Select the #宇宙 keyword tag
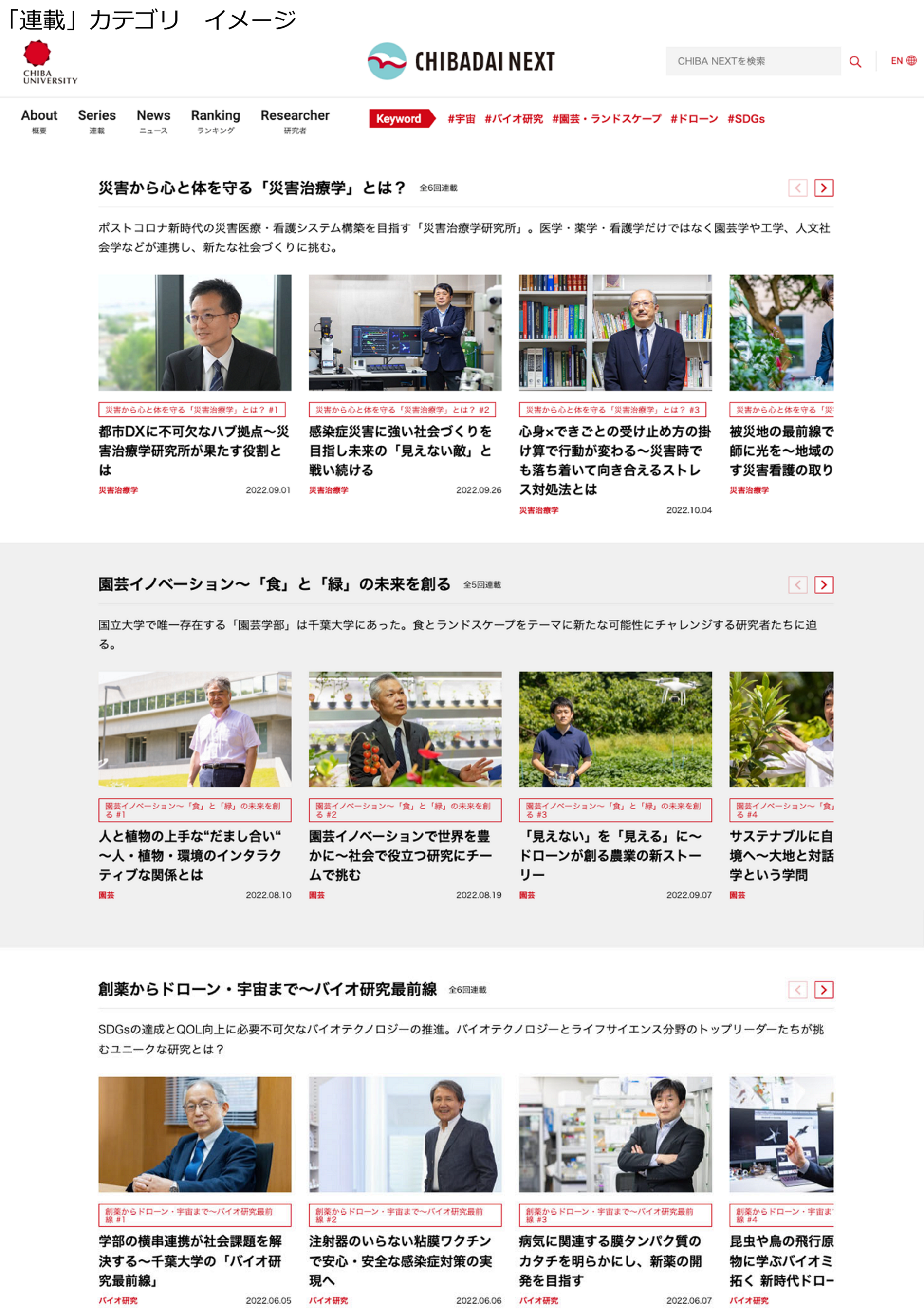 (x=462, y=119)
